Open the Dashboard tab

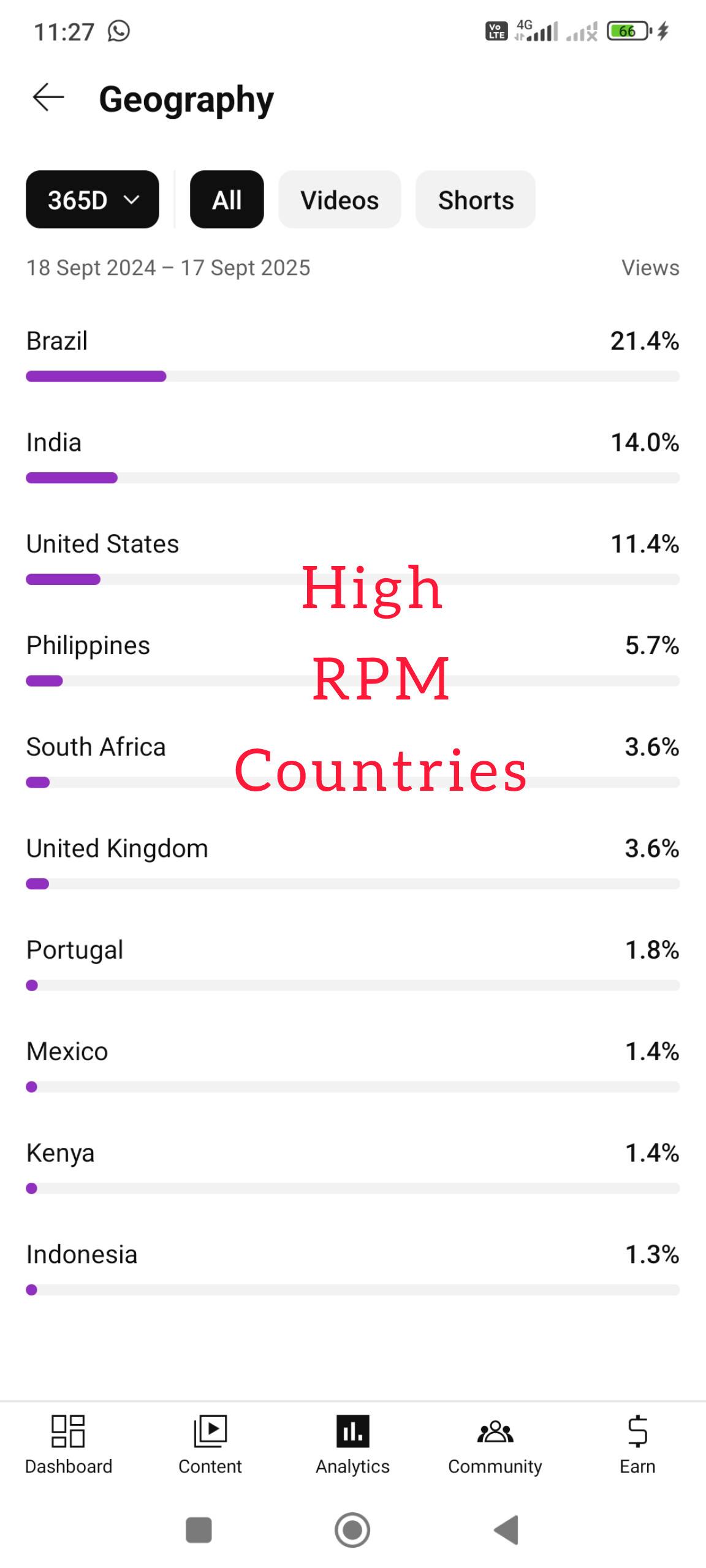point(69,1444)
